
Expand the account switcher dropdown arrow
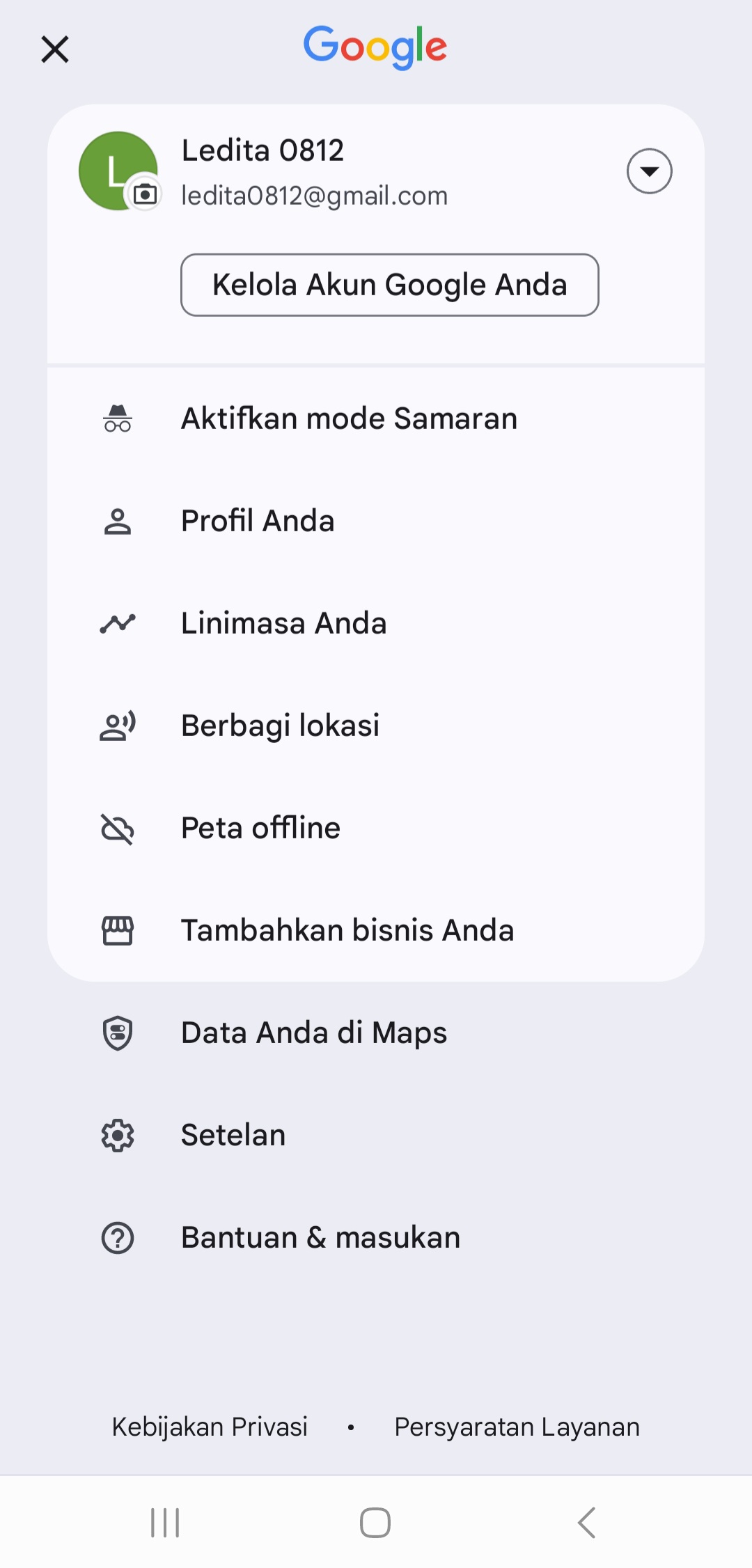tap(649, 171)
